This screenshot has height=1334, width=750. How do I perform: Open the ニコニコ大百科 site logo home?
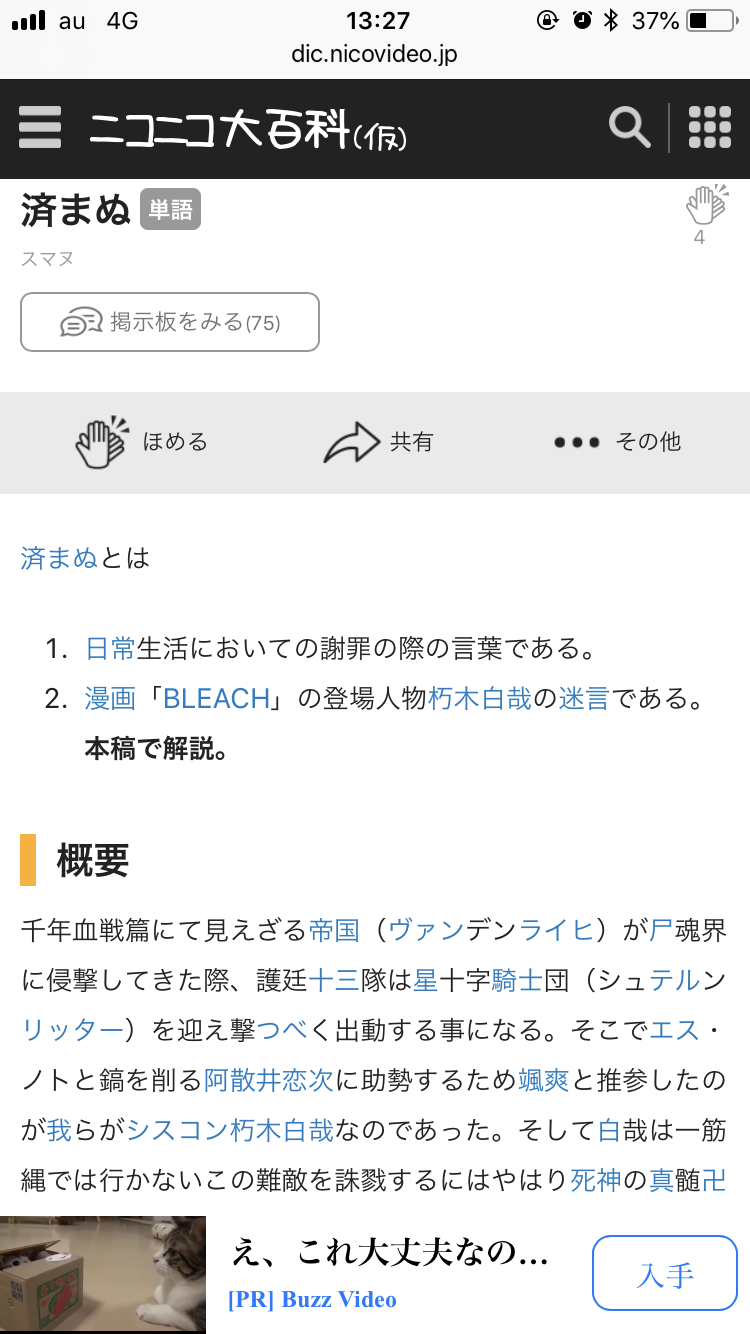pos(248,130)
